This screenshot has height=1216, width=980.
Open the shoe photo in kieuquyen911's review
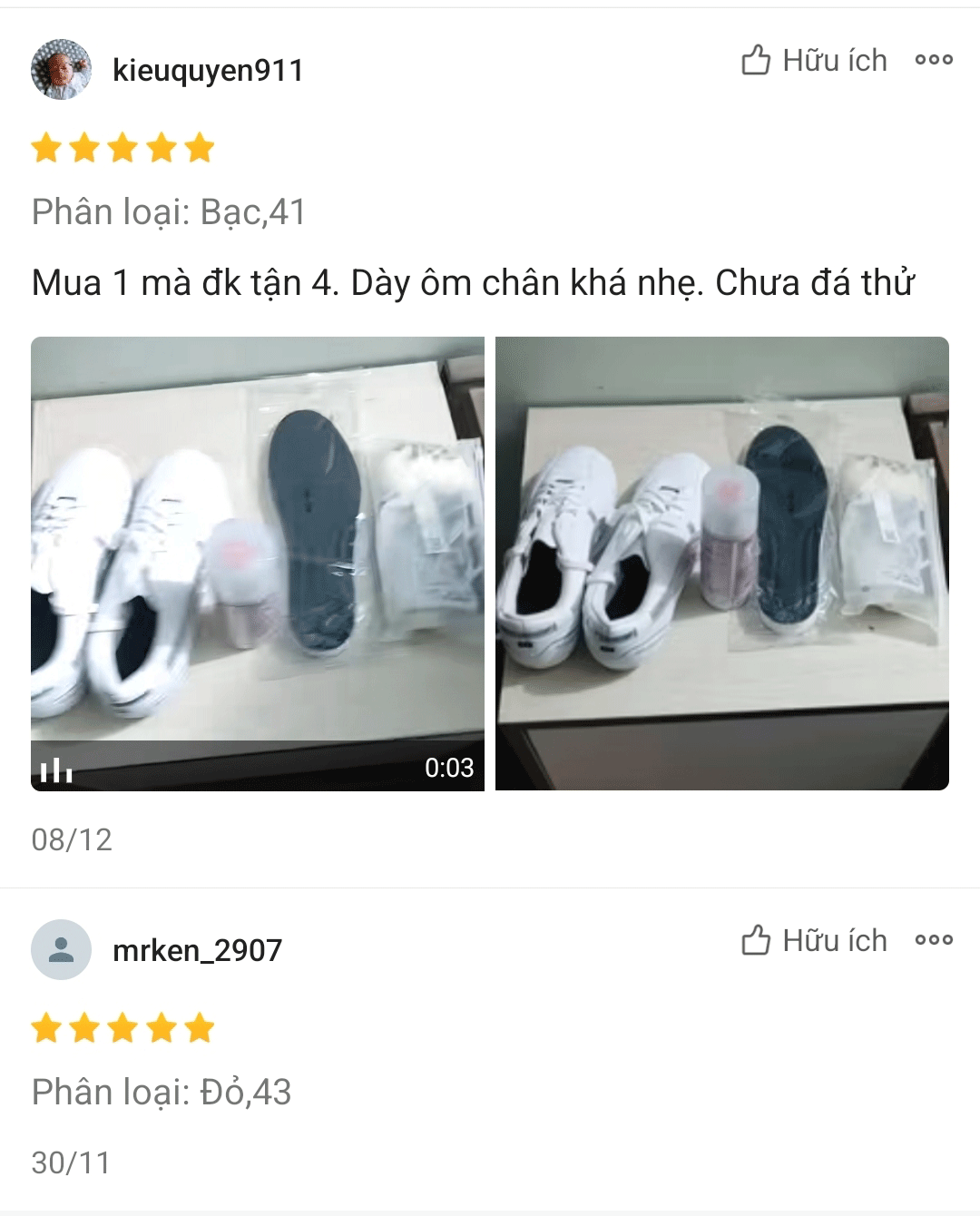(x=722, y=564)
